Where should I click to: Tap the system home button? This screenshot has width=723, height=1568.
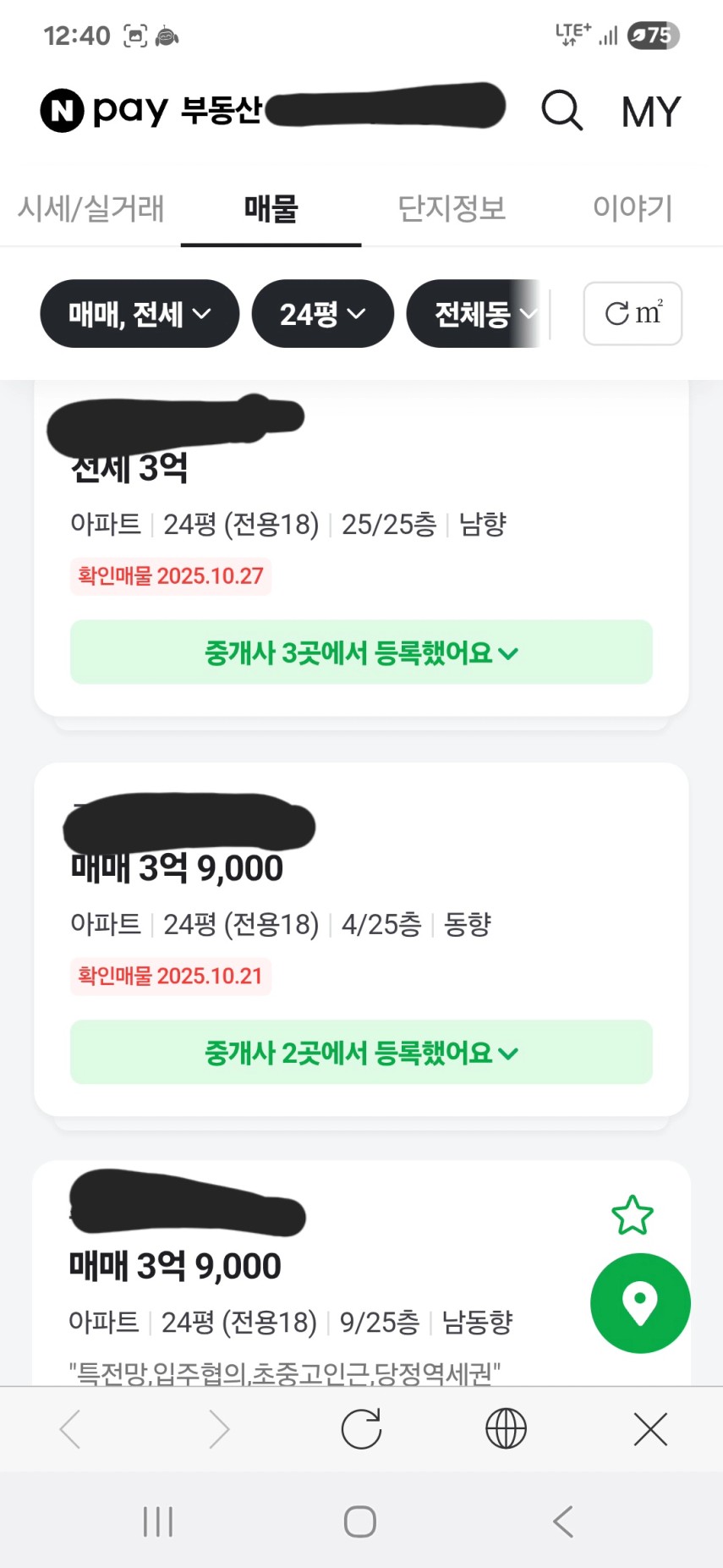click(x=360, y=1521)
